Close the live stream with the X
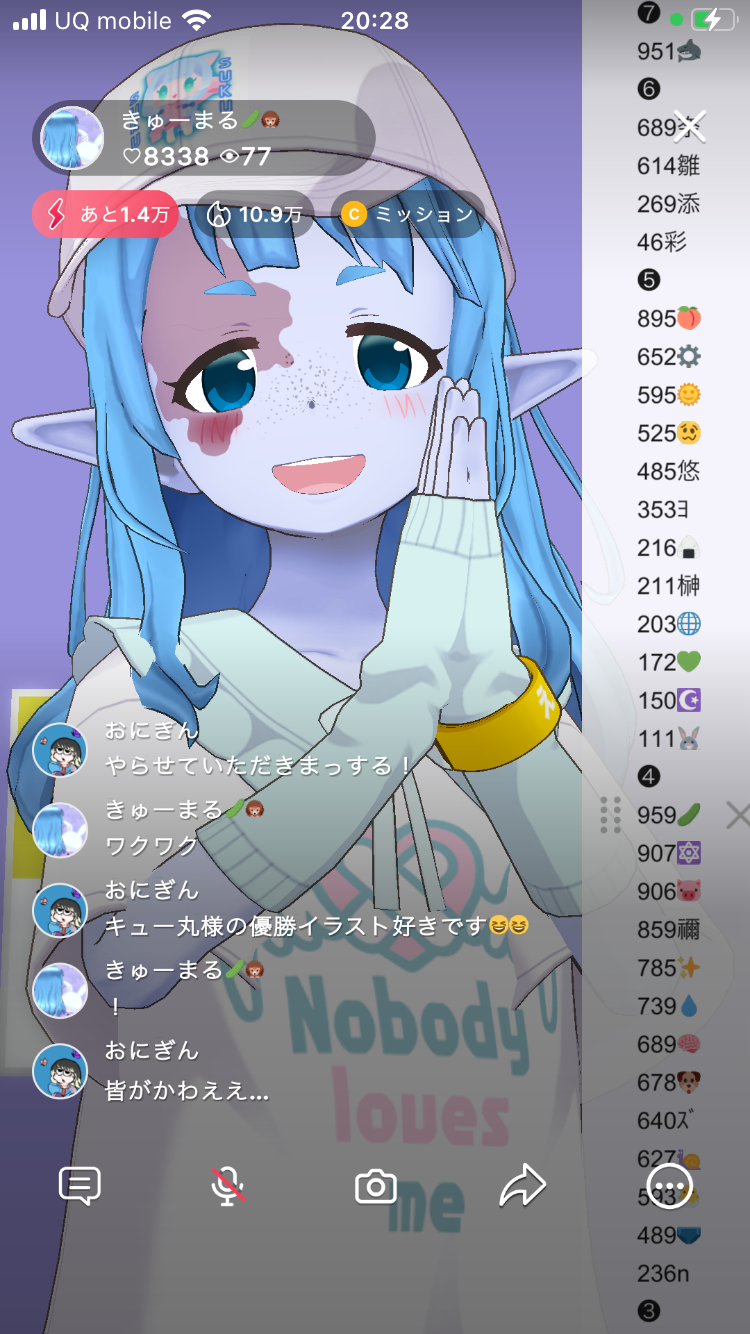 (690, 125)
